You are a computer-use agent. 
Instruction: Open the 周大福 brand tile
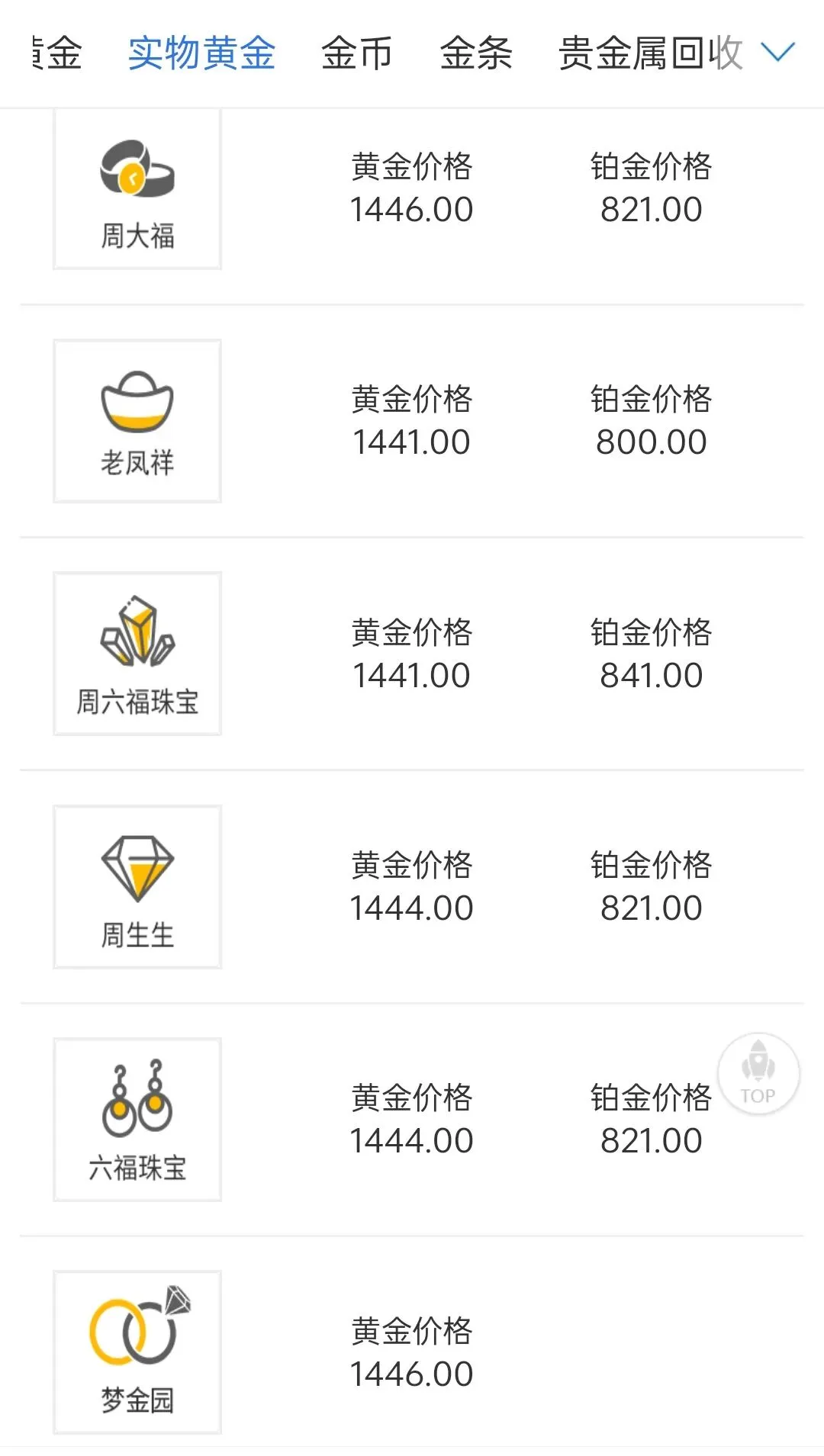[137, 188]
